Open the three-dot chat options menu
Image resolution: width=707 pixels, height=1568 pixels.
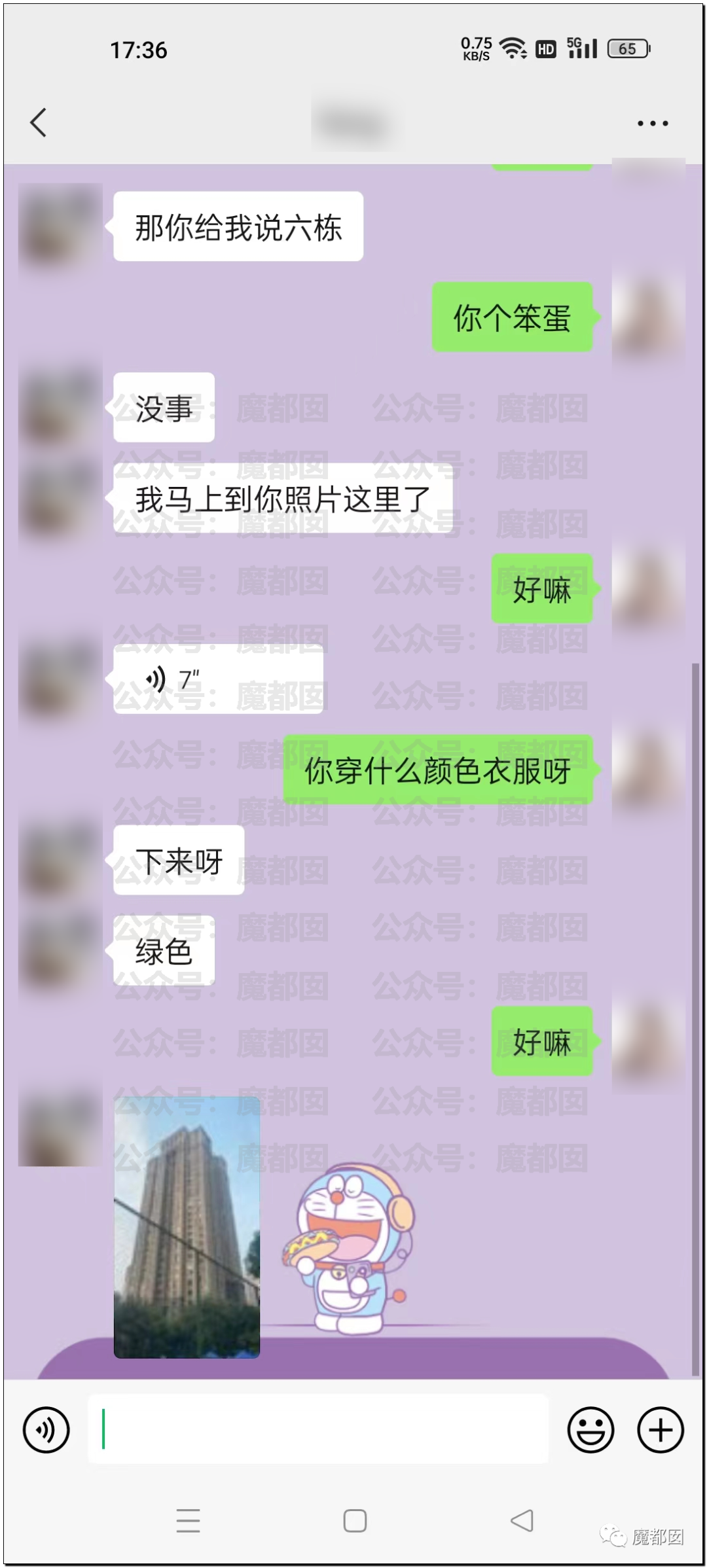tap(653, 123)
